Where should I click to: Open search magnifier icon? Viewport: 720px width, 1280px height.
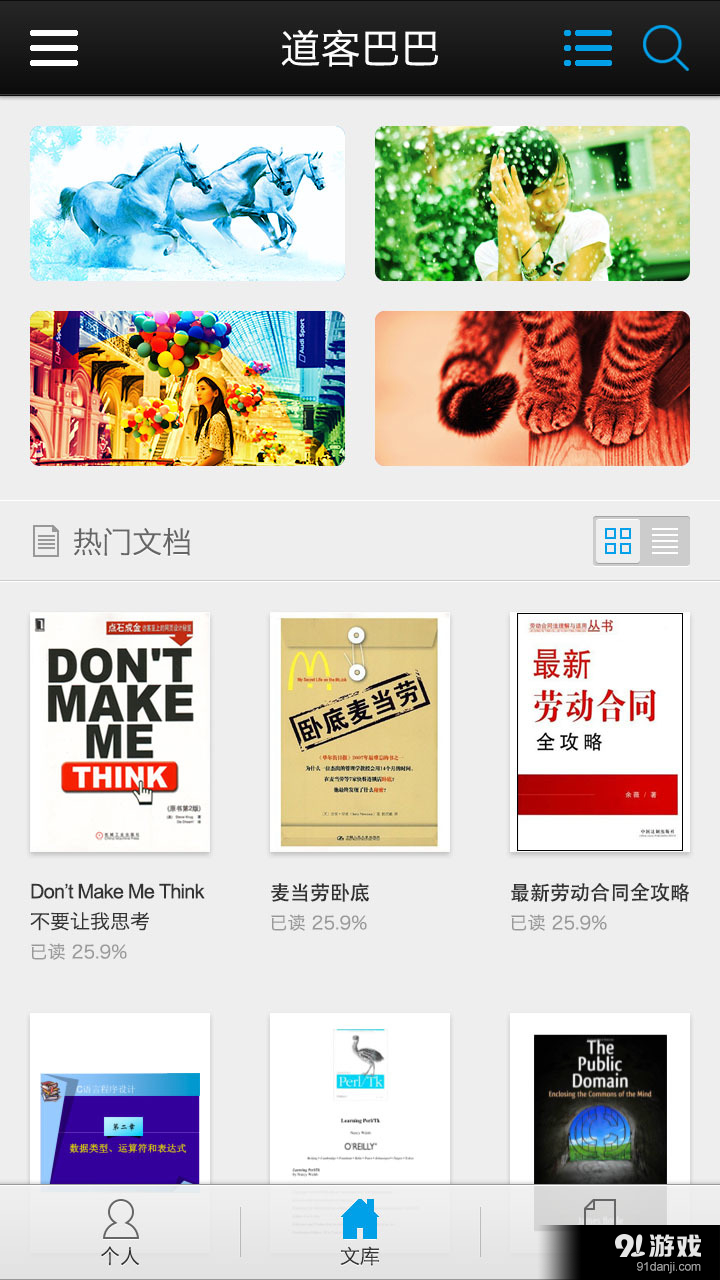tap(665, 48)
